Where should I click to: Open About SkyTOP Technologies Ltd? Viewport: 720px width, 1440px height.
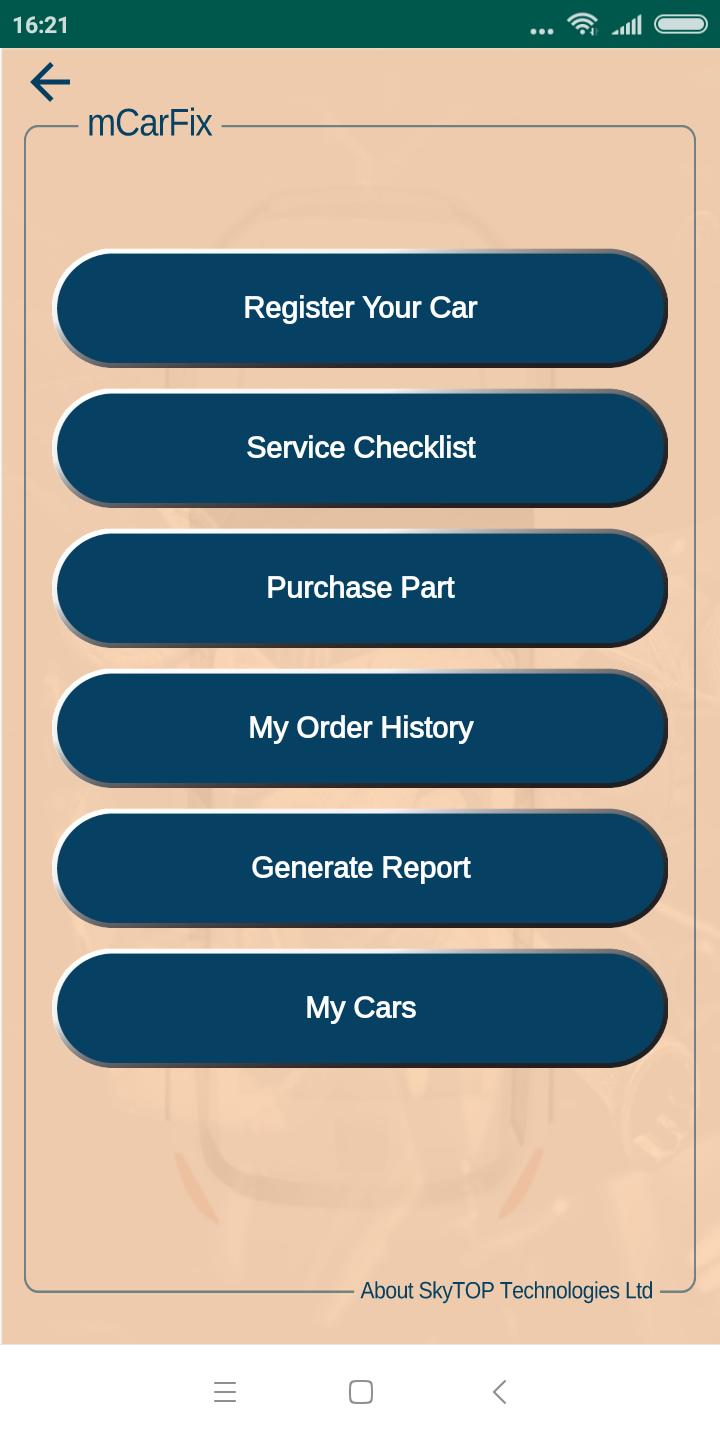point(506,1291)
